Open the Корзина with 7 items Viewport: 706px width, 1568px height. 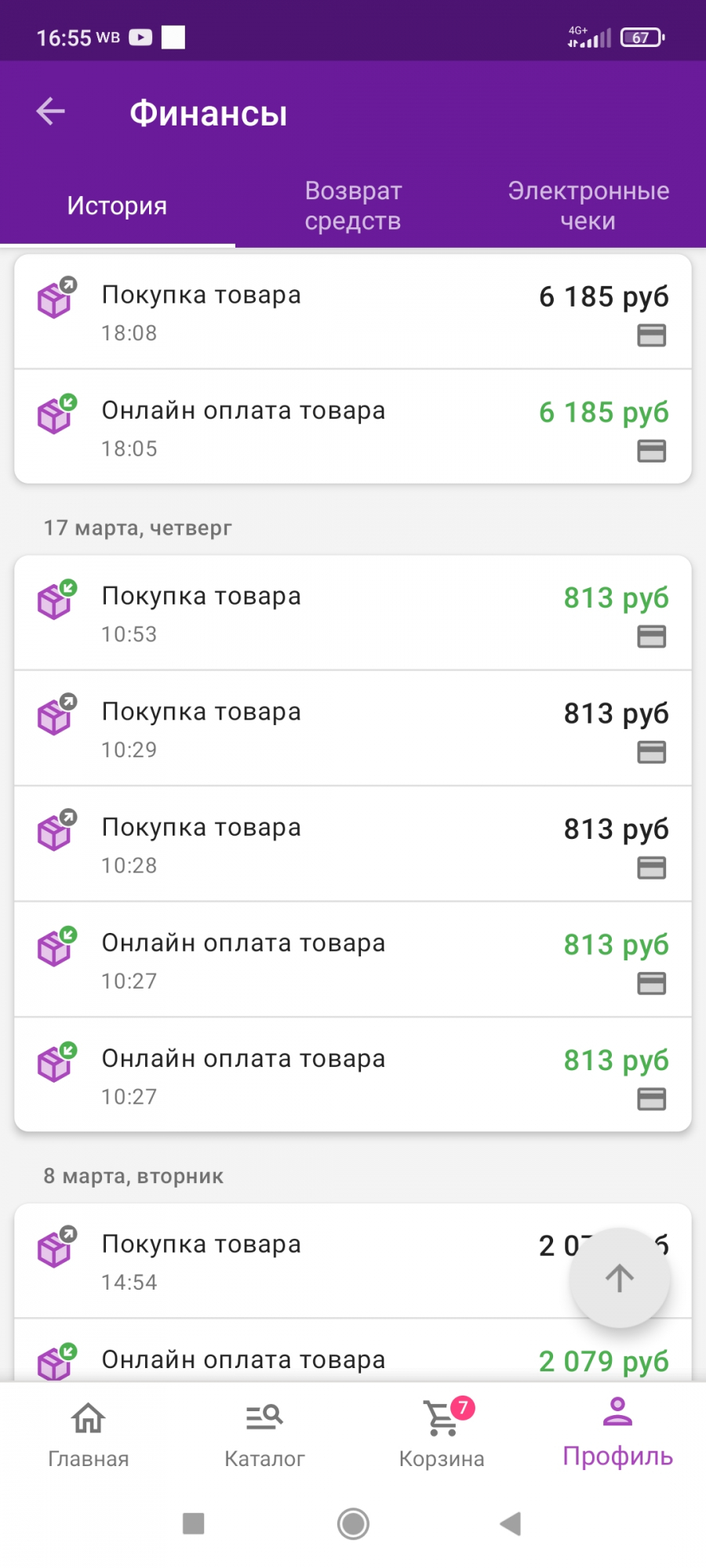coord(442,1435)
